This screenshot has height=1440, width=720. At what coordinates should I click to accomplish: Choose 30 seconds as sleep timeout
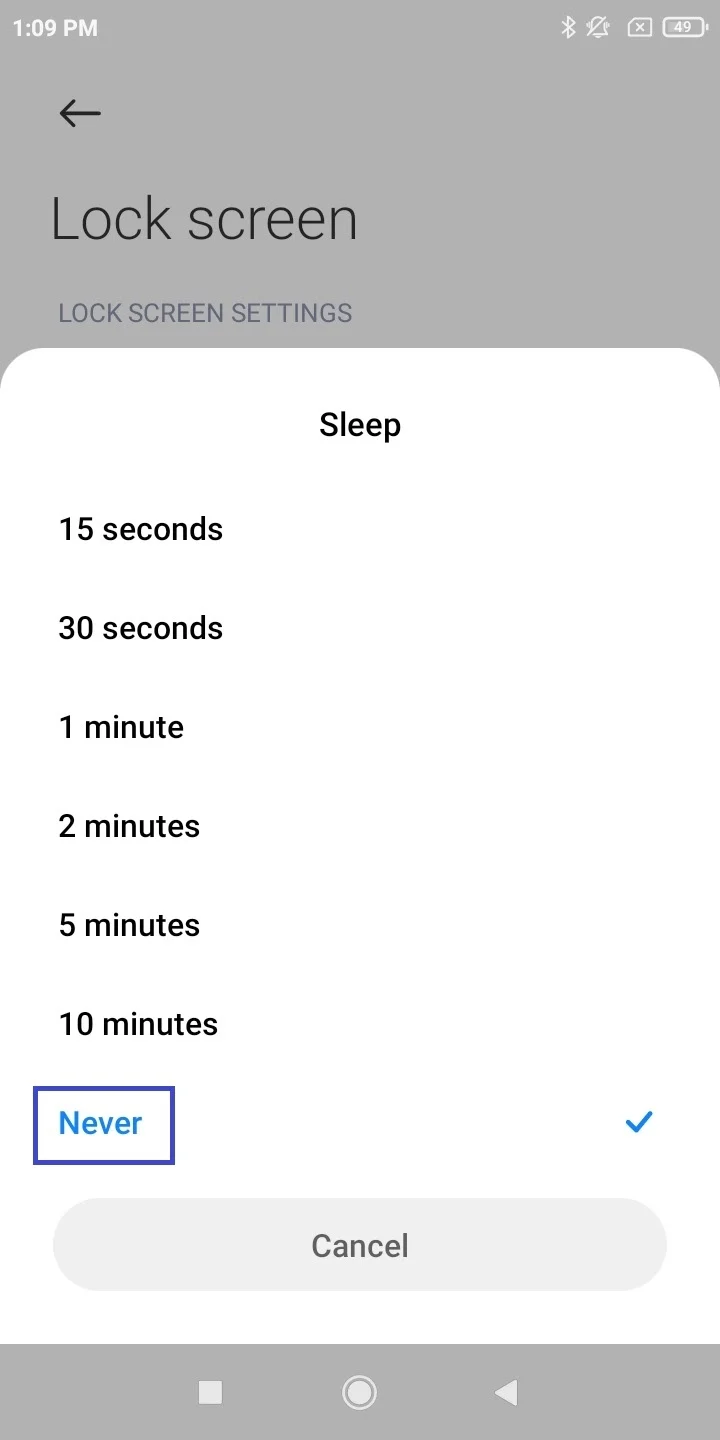[x=360, y=628]
